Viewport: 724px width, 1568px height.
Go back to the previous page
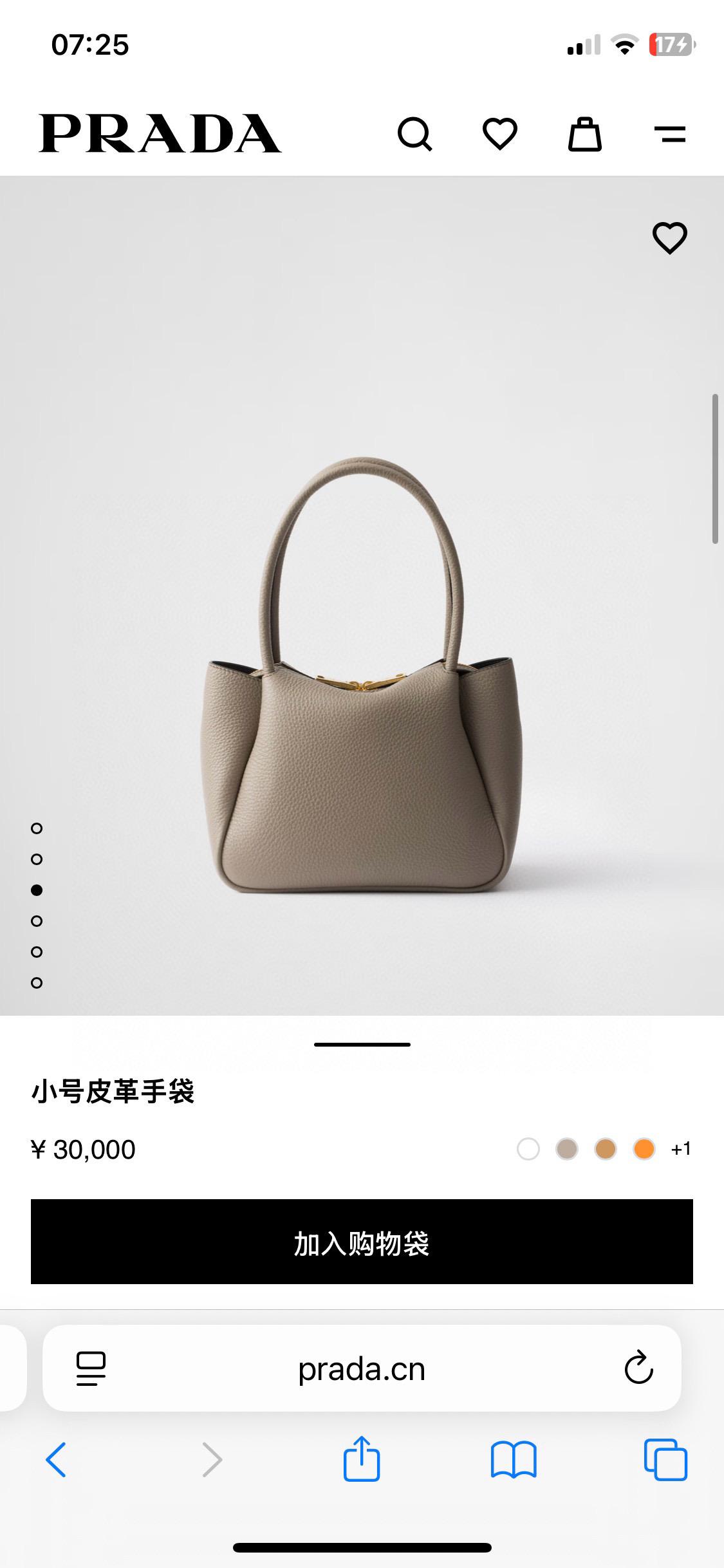56,1459
